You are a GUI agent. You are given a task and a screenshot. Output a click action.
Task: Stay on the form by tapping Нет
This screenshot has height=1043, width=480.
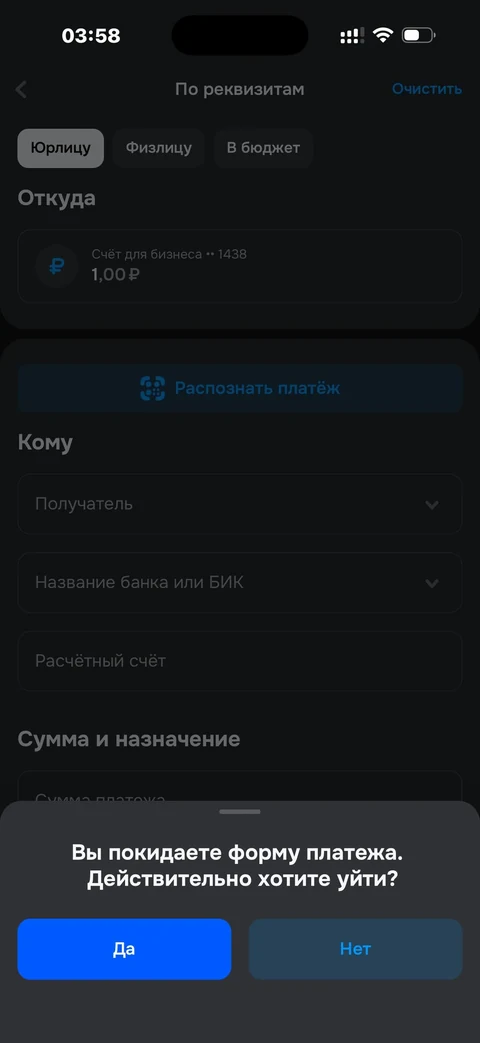pos(356,949)
